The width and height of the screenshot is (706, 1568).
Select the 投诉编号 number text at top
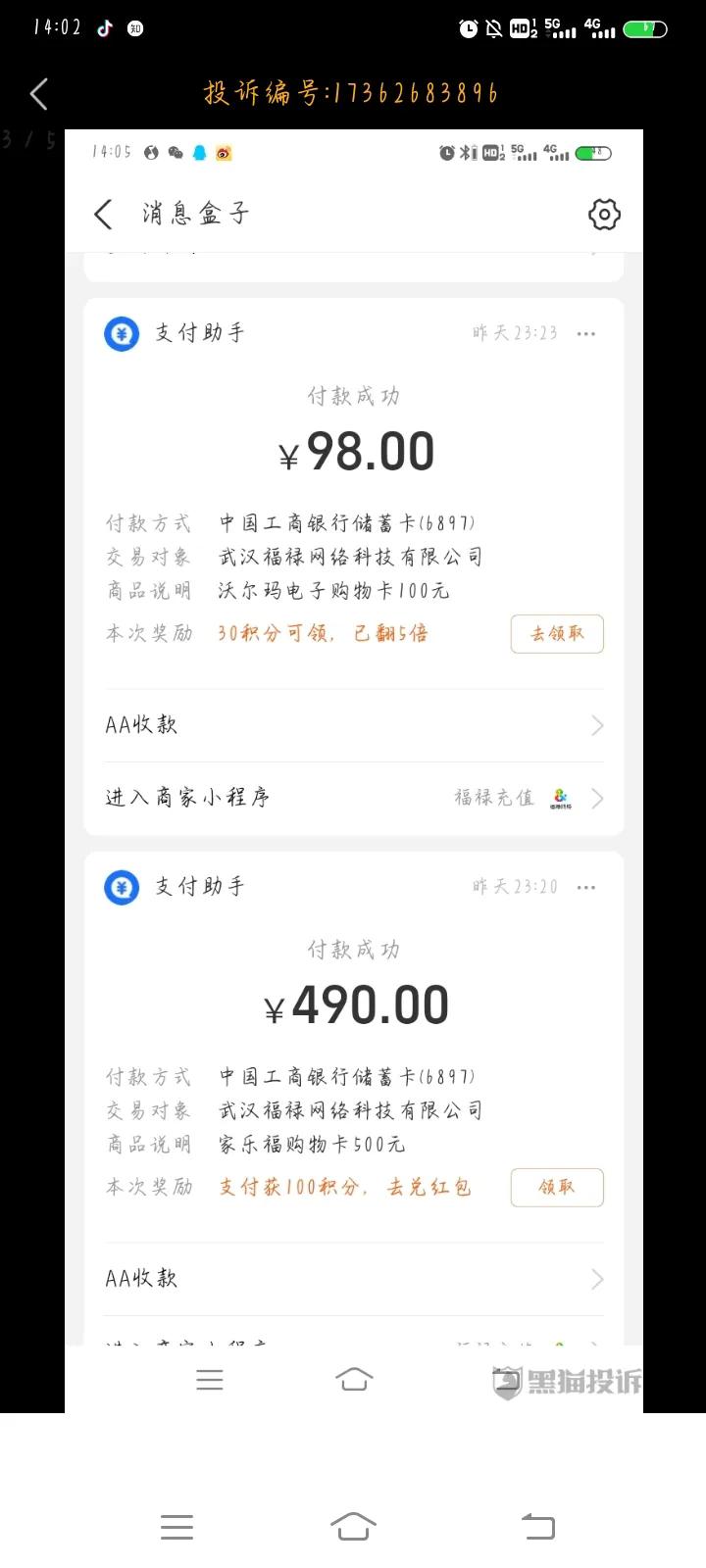click(x=349, y=93)
